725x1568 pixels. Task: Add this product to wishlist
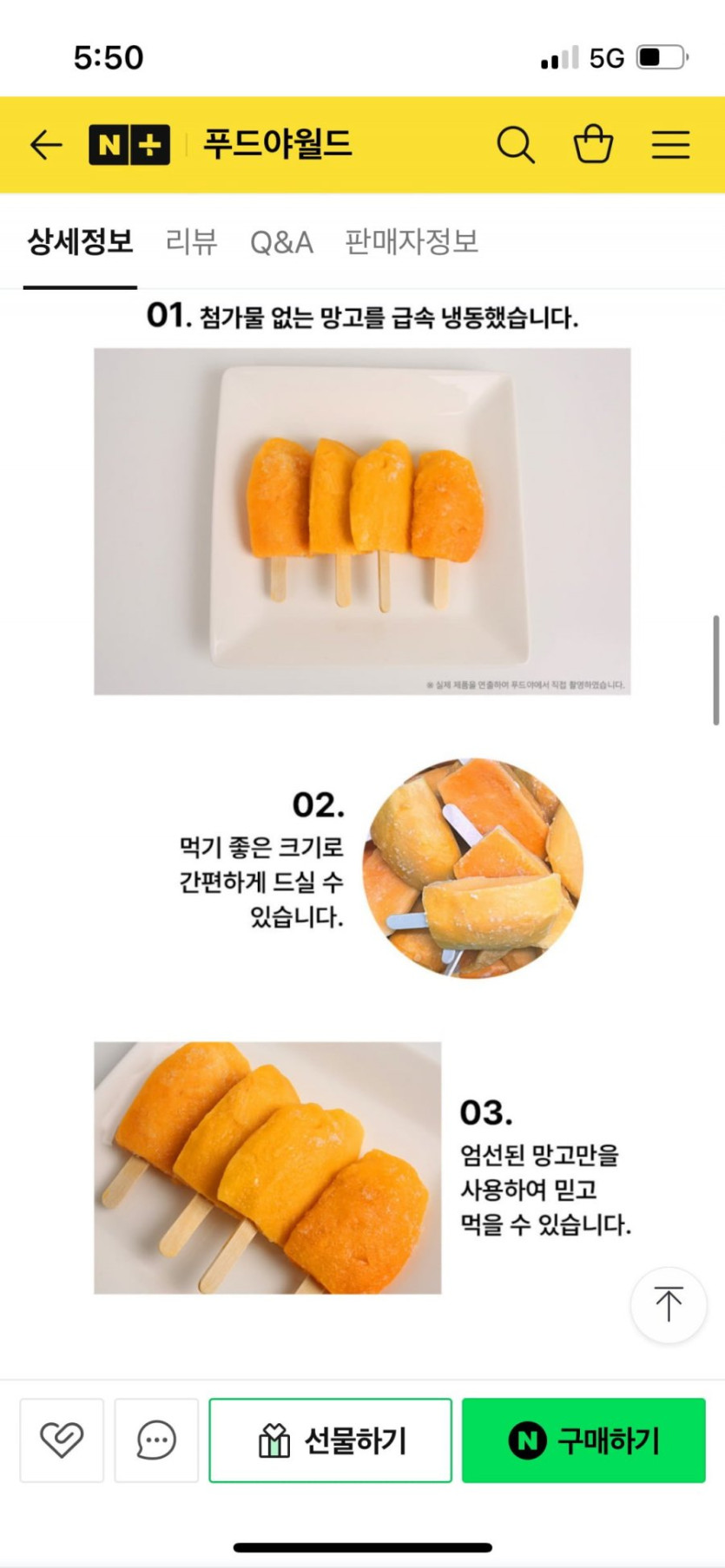(x=62, y=1440)
